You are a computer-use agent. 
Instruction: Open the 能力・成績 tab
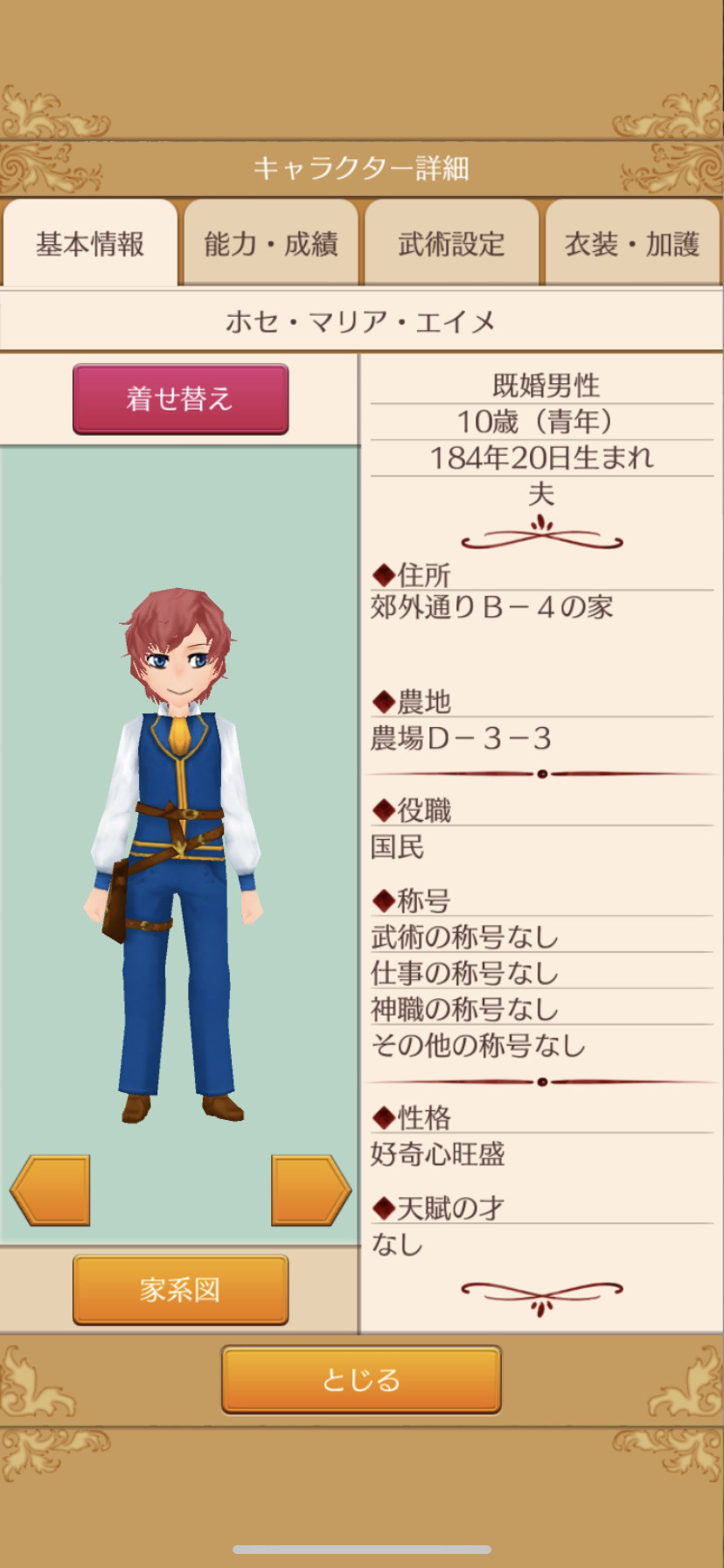tap(271, 243)
